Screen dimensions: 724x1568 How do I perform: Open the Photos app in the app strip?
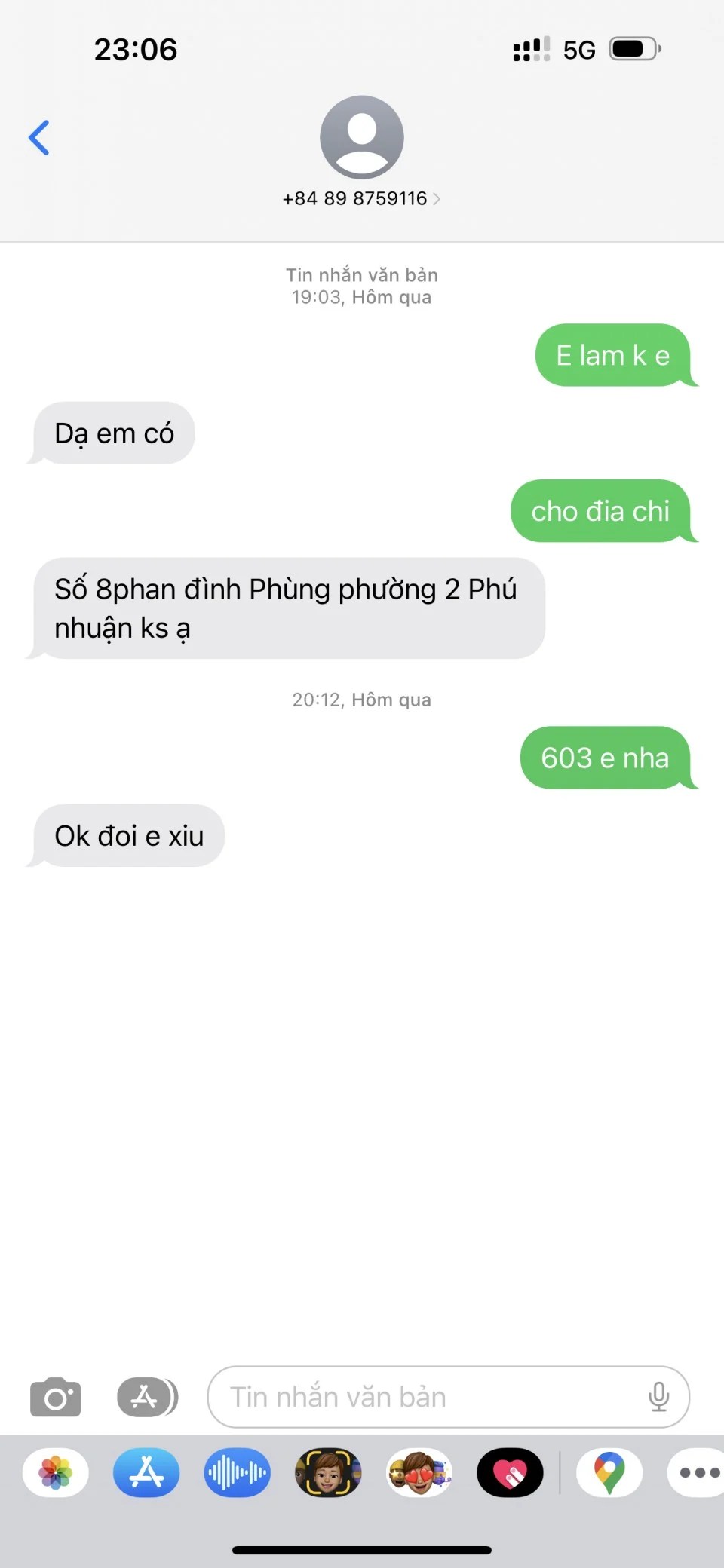(x=56, y=1473)
